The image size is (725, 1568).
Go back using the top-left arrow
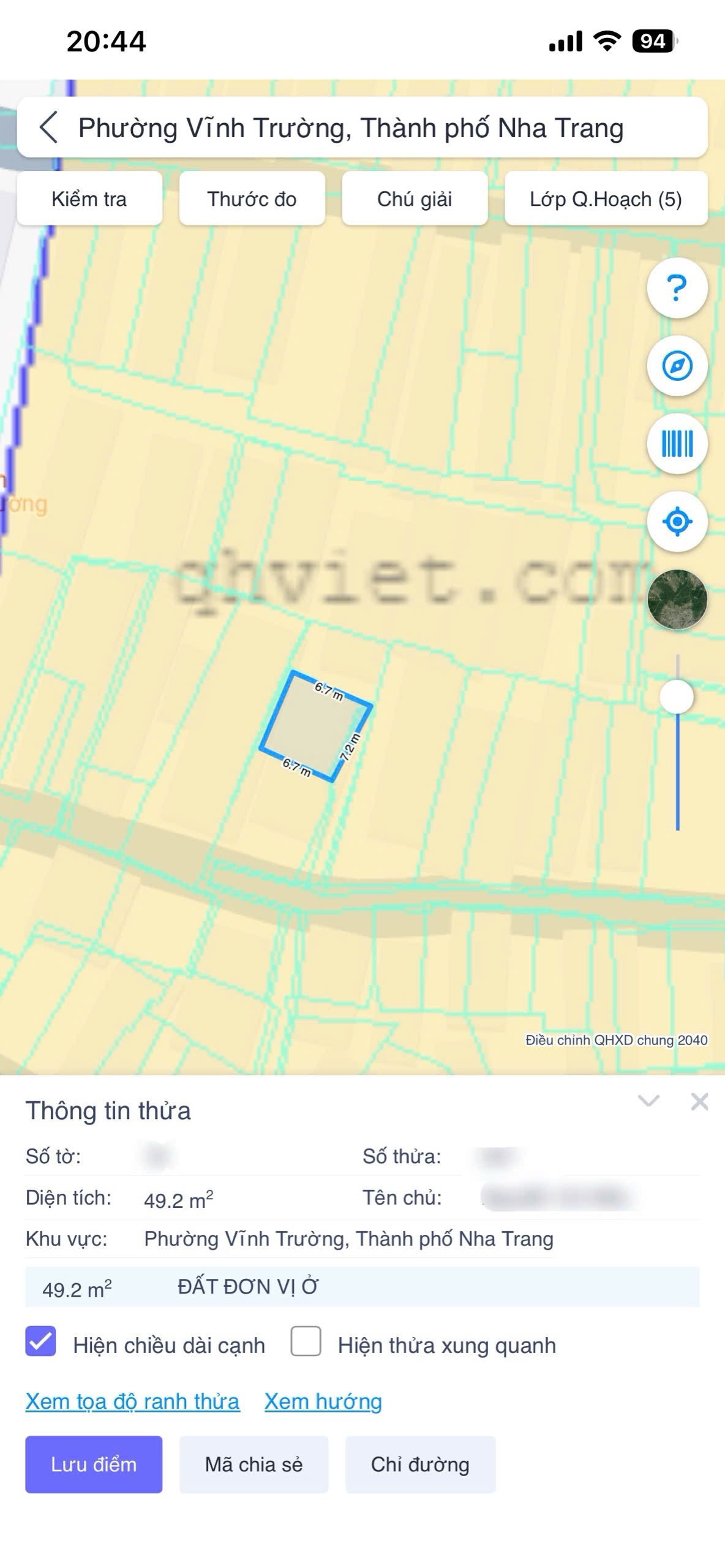click(49, 127)
